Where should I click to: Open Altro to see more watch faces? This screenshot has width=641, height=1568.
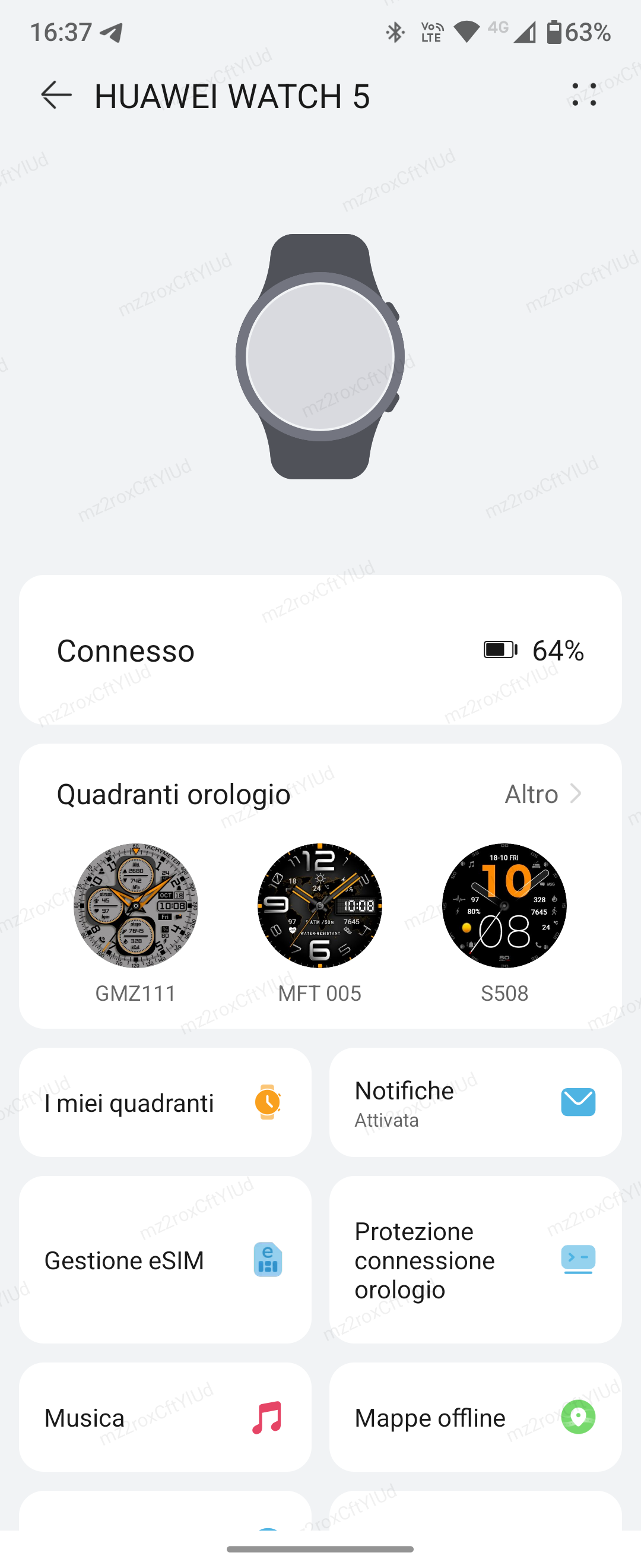pos(542,794)
